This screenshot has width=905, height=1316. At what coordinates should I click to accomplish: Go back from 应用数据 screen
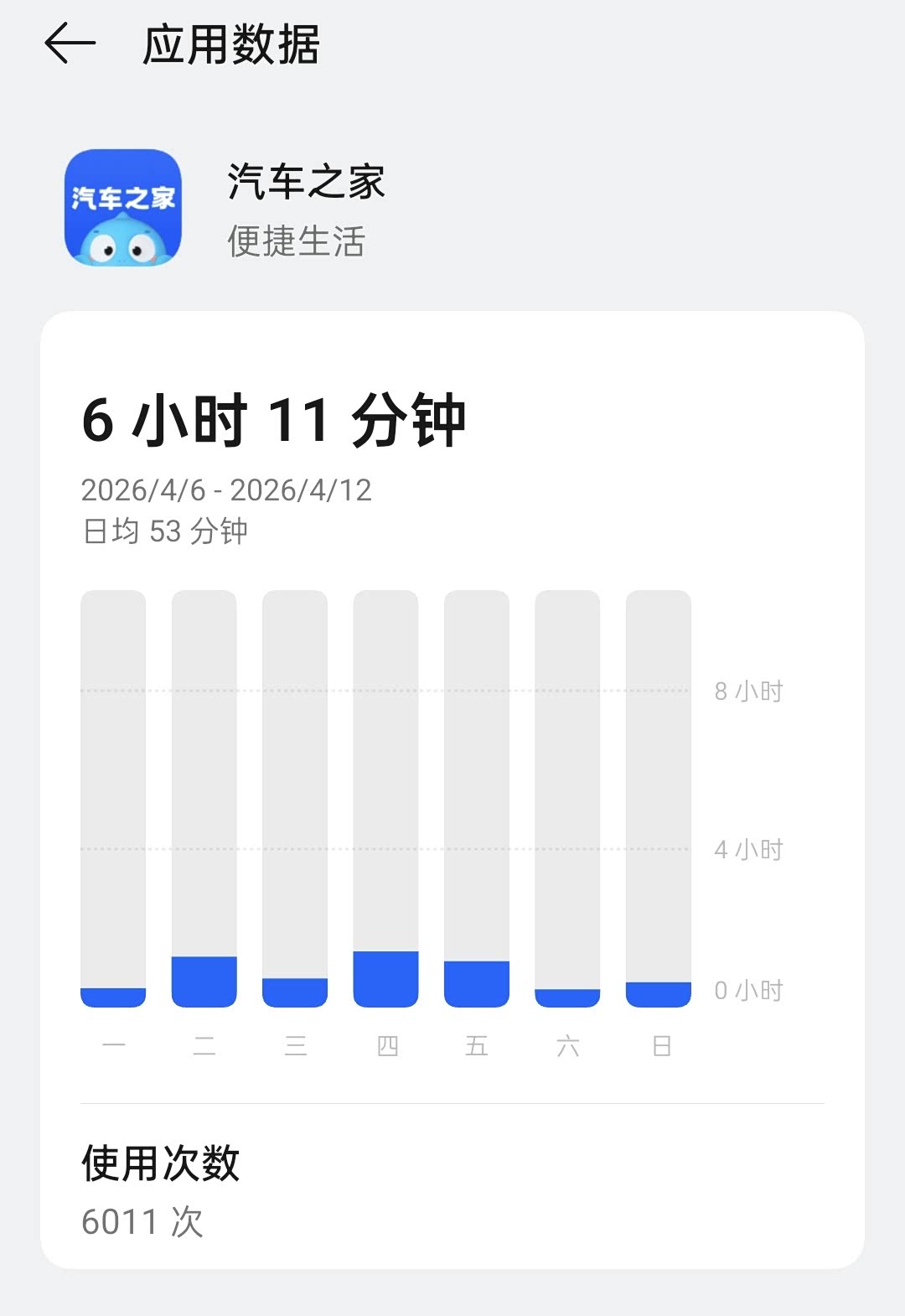click(x=70, y=44)
